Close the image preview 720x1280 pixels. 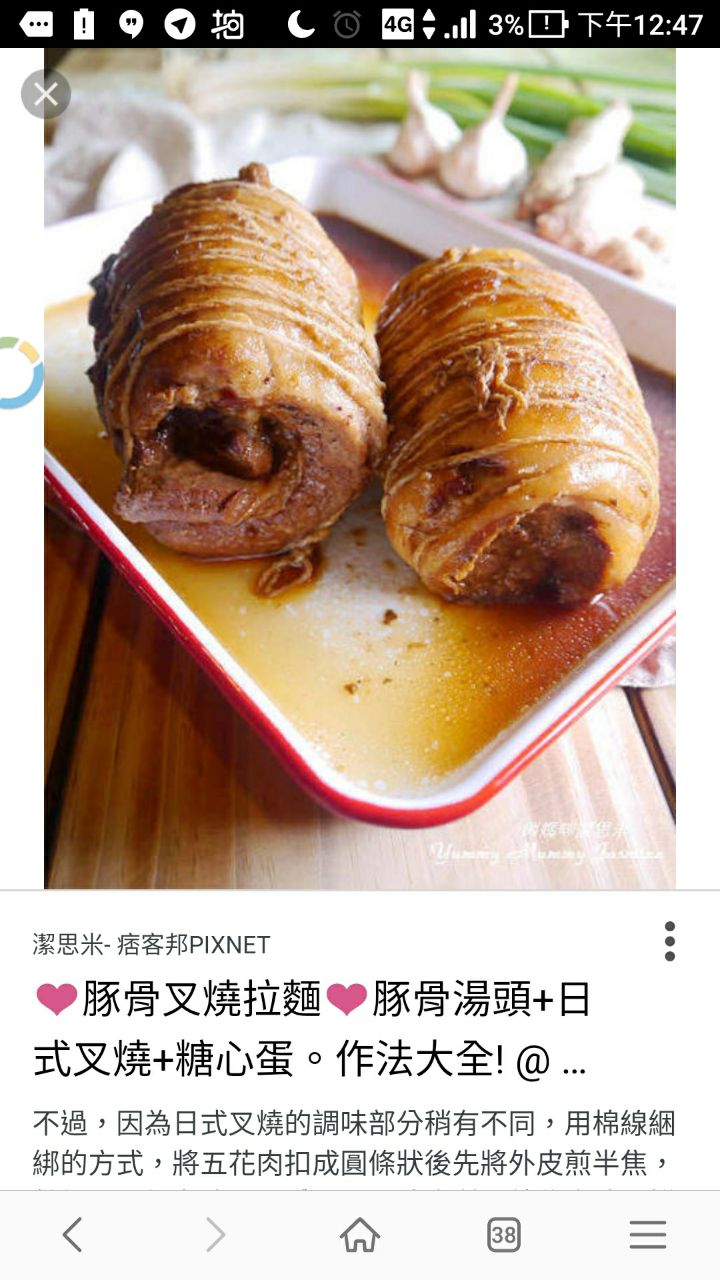46,95
